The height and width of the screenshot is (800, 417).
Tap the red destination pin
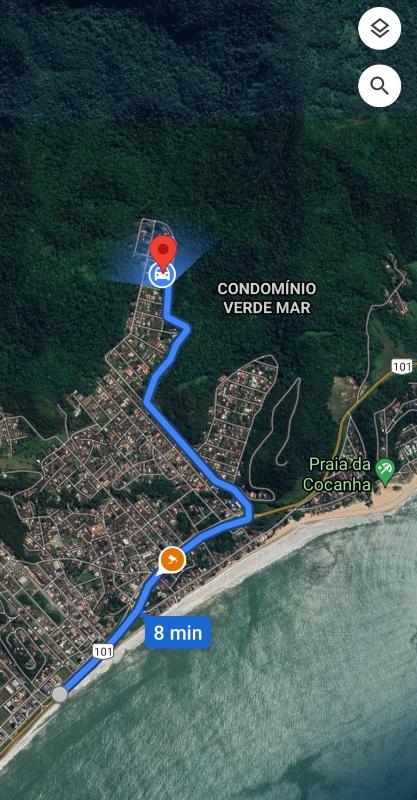(163, 255)
